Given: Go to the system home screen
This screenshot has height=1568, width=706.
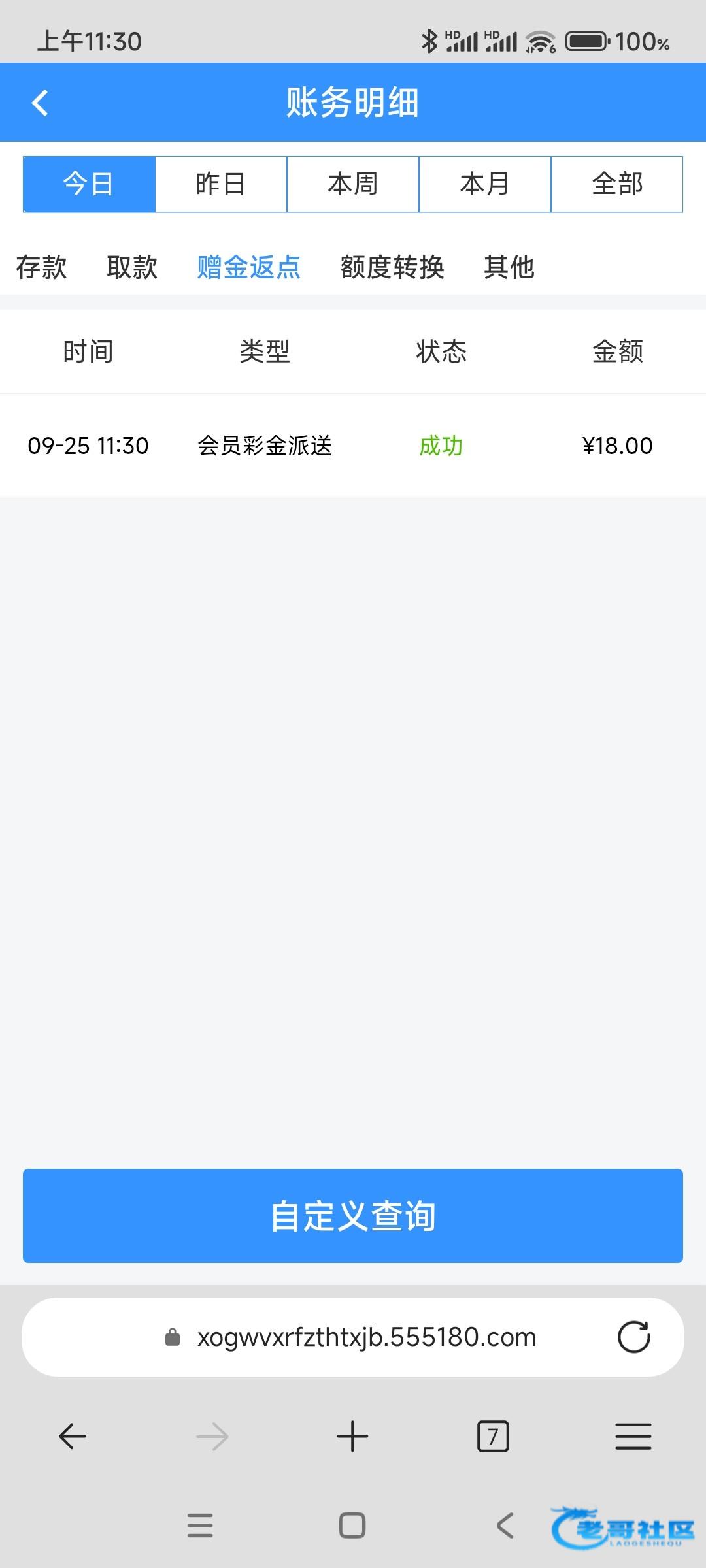Looking at the screenshot, I should point(352,1526).
